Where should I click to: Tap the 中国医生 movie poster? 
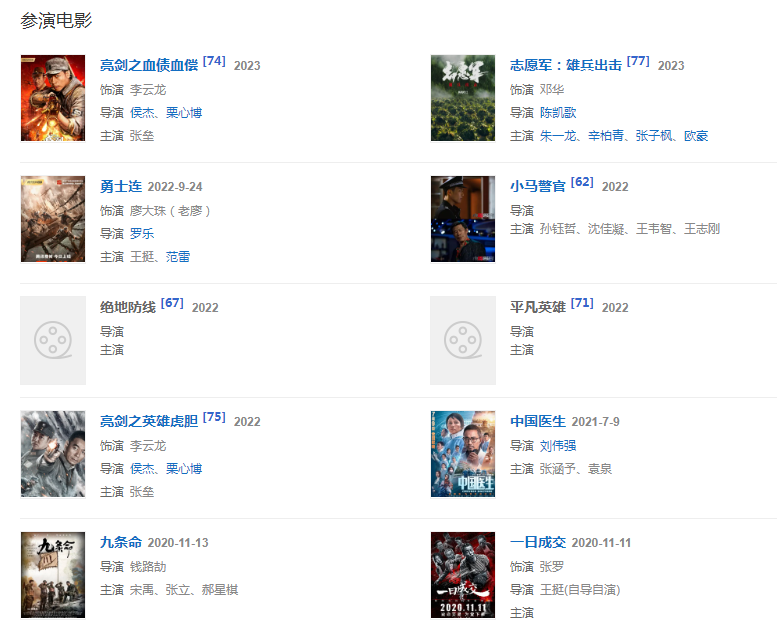[x=463, y=453]
